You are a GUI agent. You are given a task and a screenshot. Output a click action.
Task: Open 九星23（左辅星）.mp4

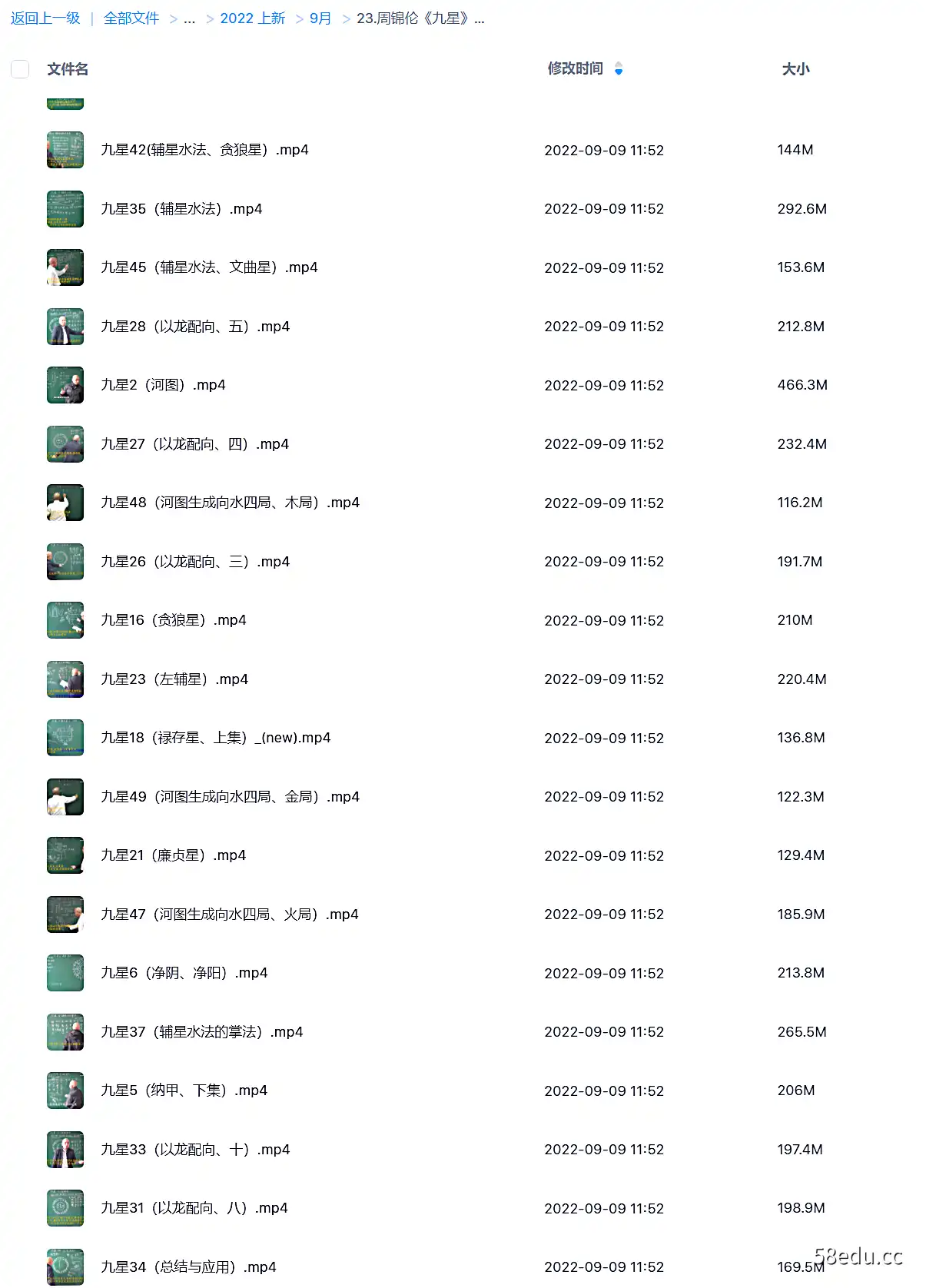click(174, 679)
